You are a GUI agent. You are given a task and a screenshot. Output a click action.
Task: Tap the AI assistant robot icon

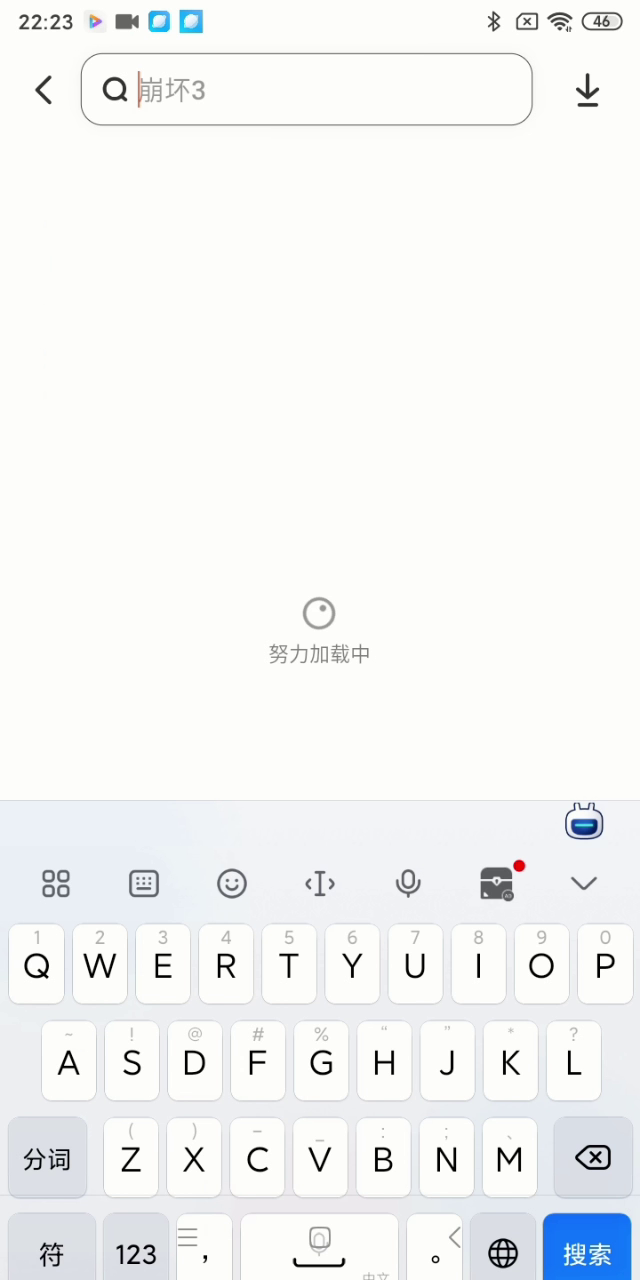(x=584, y=821)
